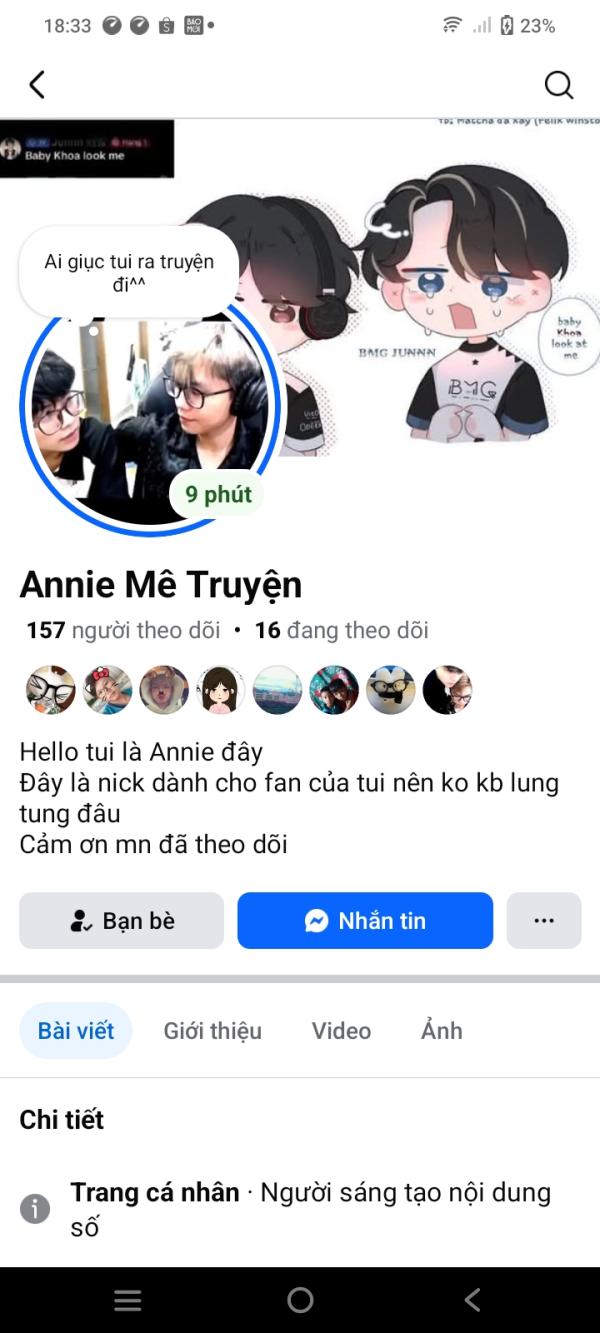This screenshot has height=1333, width=600.
Task: Go to the home screen
Action: coord(300,1300)
